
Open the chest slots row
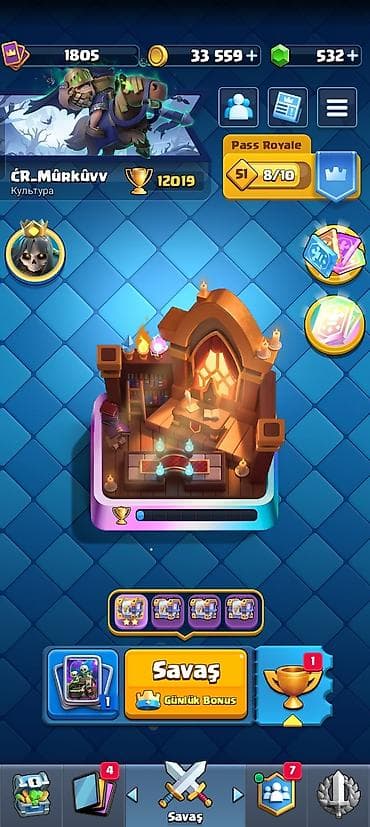(186, 612)
